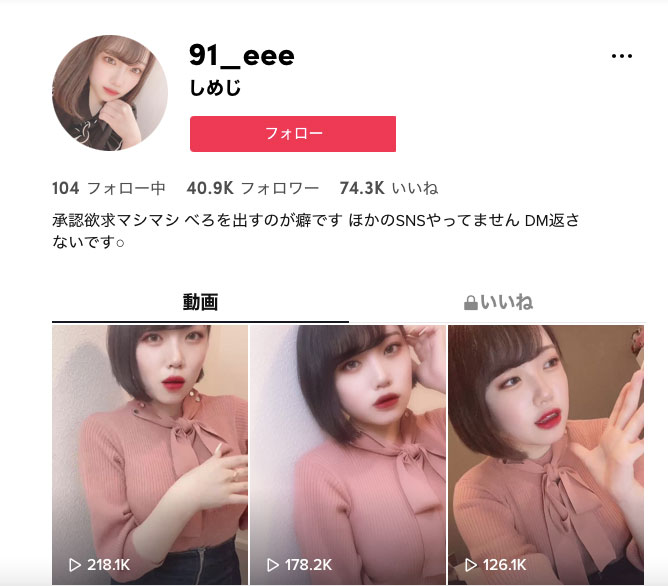The height and width of the screenshot is (586, 668).
Task: Switch to the 動画 tab
Action: (x=200, y=302)
